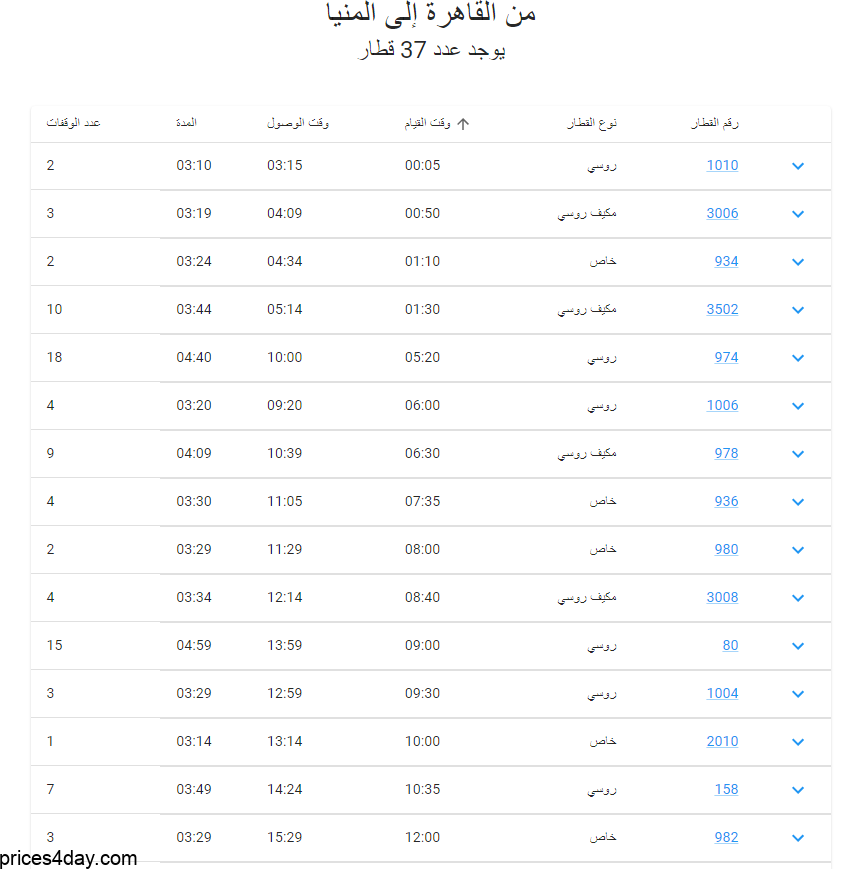The width and height of the screenshot is (864, 869).
Task: Expand details for train 3008
Action: coord(798,598)
